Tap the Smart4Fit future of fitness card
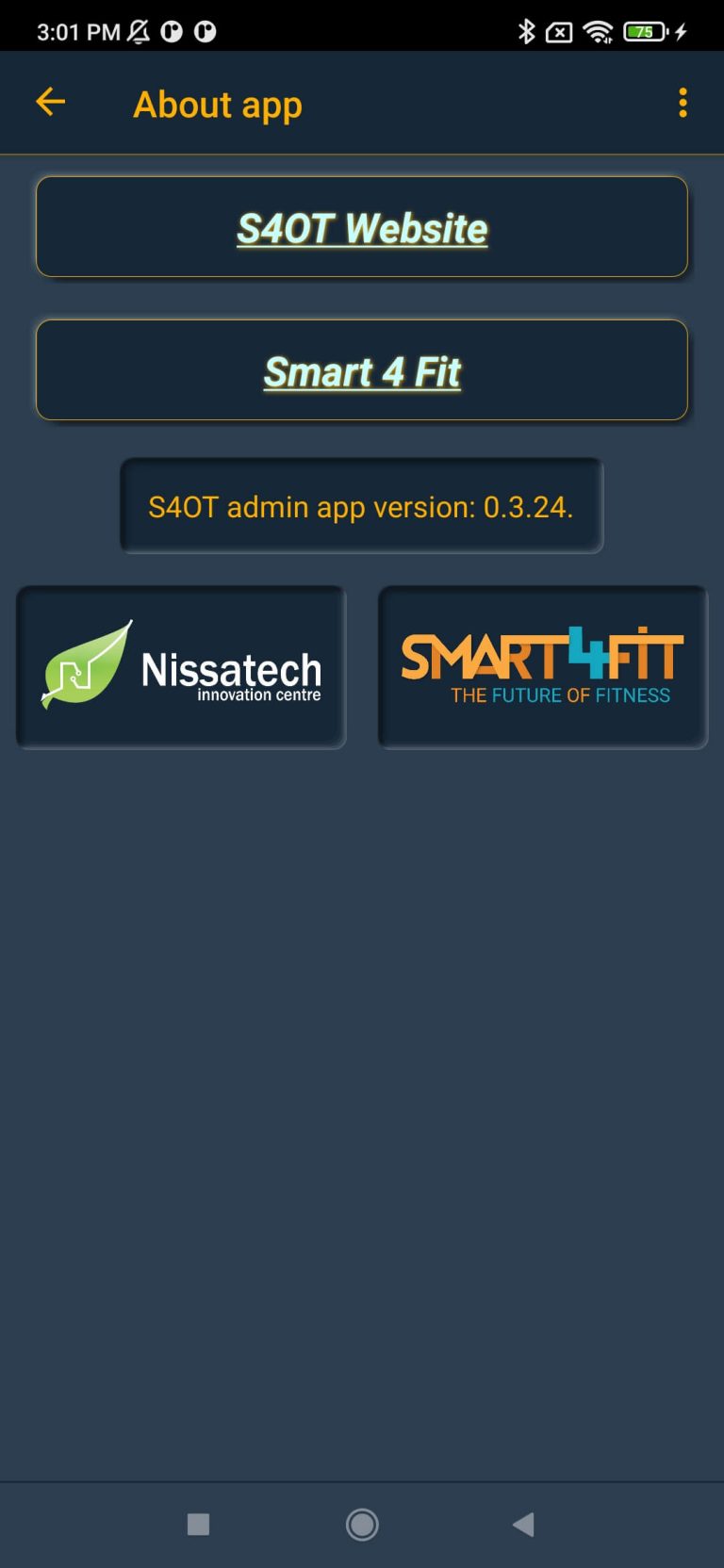Image resolution: width=724 pixels, height=1568 pixels. pos(543,667)
